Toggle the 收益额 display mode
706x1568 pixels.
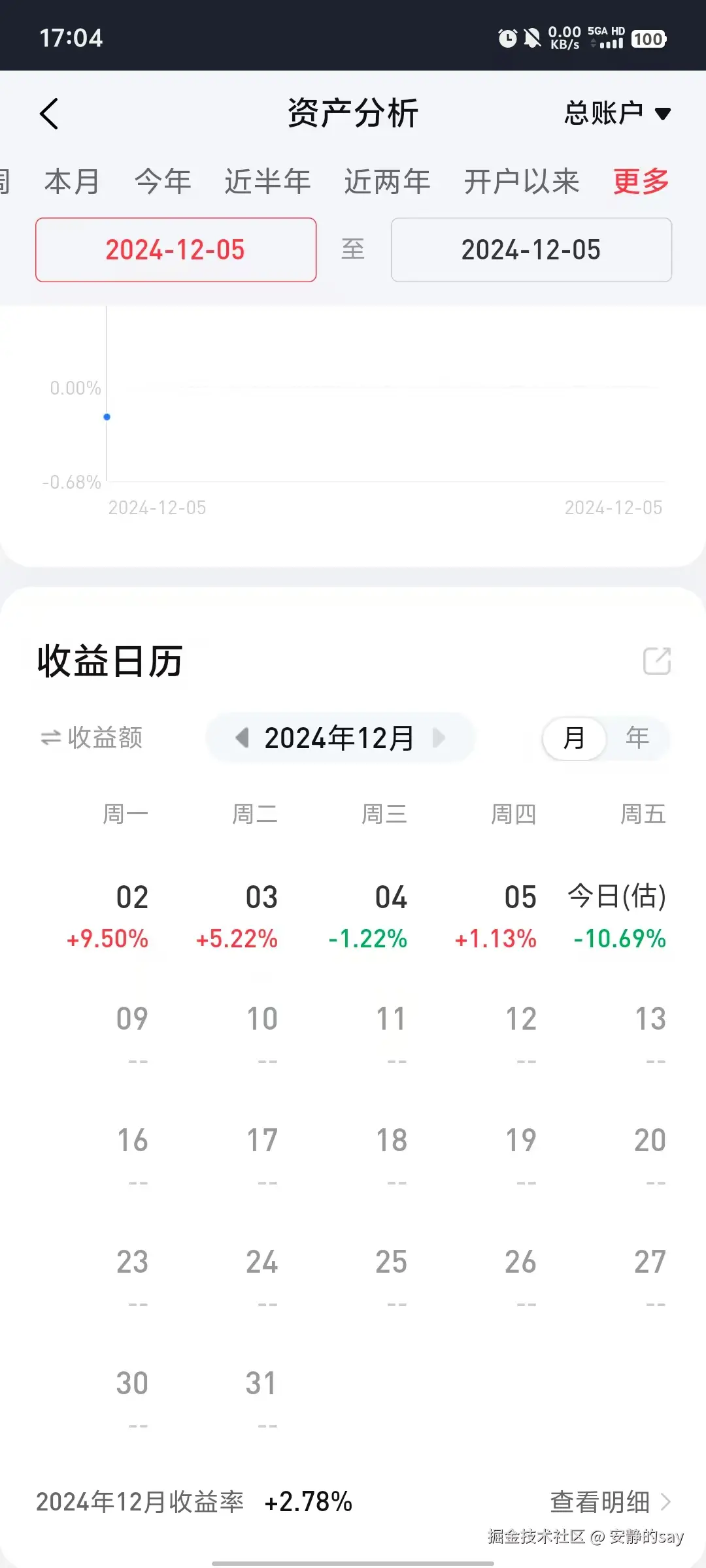tap(92, 738)
